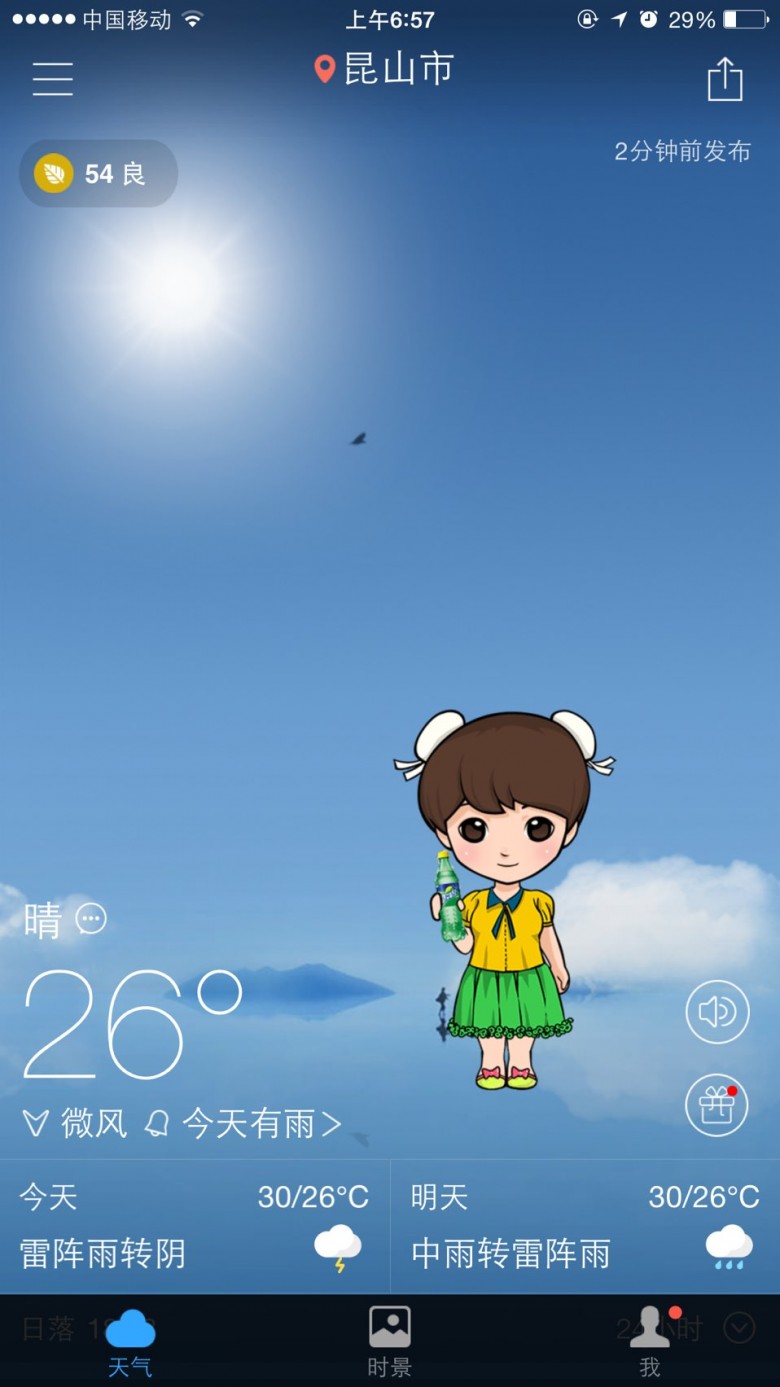The width and height of the screenshot is (780, 1387).
Task: Play the voice weather broadcast
Action: pyautogui.click(x=717, y=1012)
